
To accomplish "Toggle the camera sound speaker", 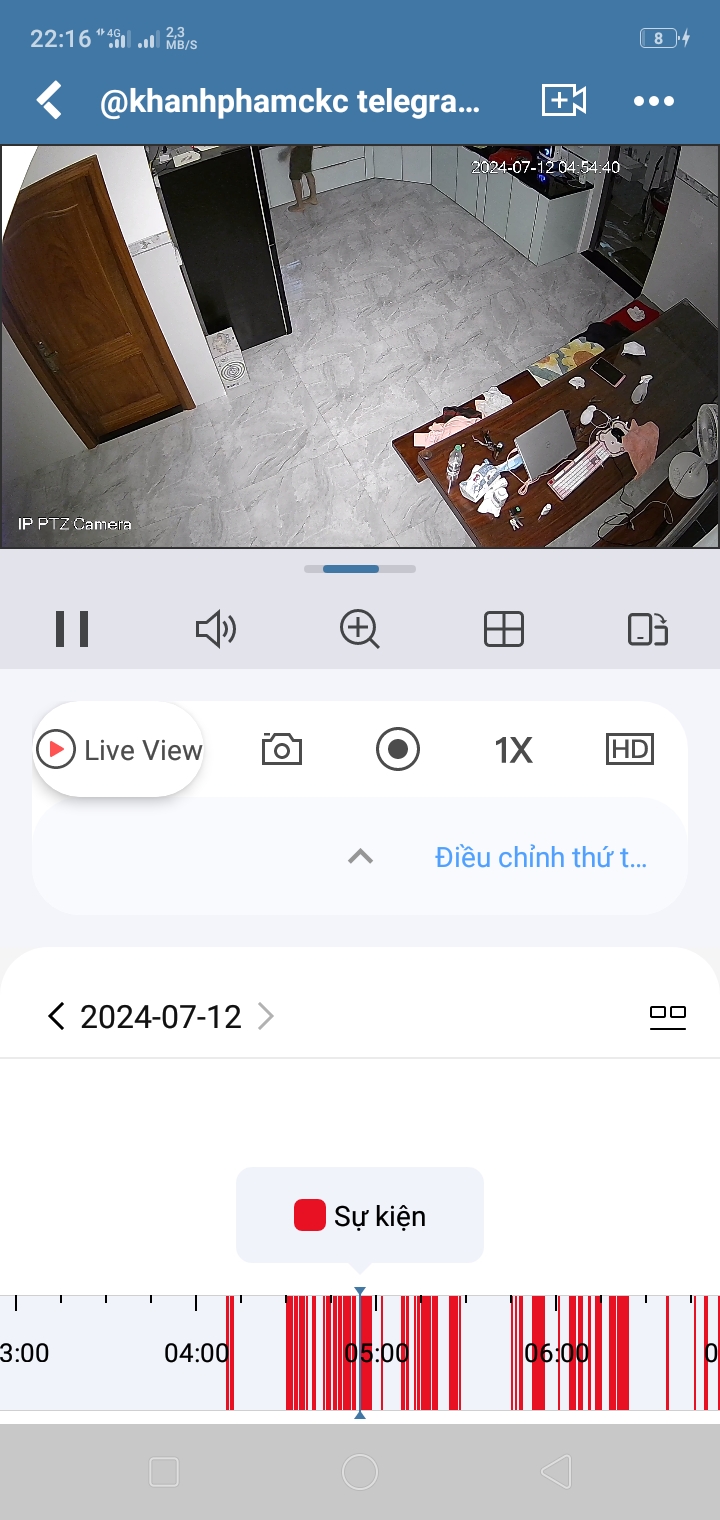I will coord(215,629).
